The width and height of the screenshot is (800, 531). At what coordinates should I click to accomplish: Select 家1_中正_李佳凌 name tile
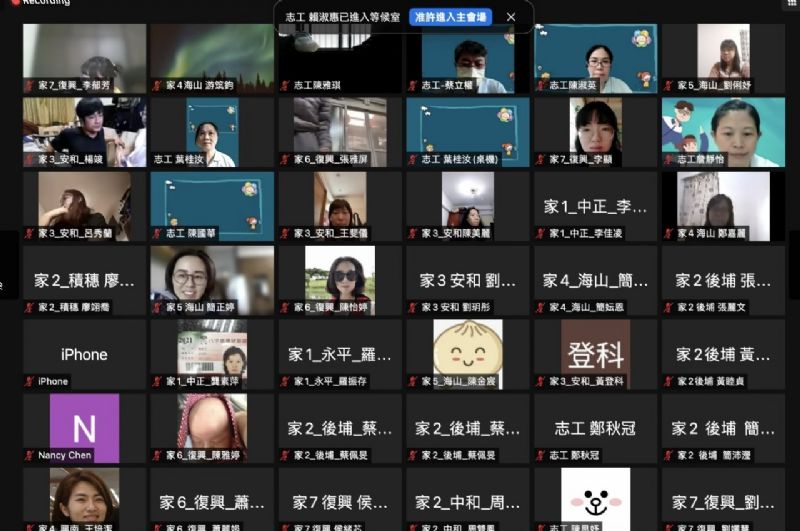click(x=595, y=206)
